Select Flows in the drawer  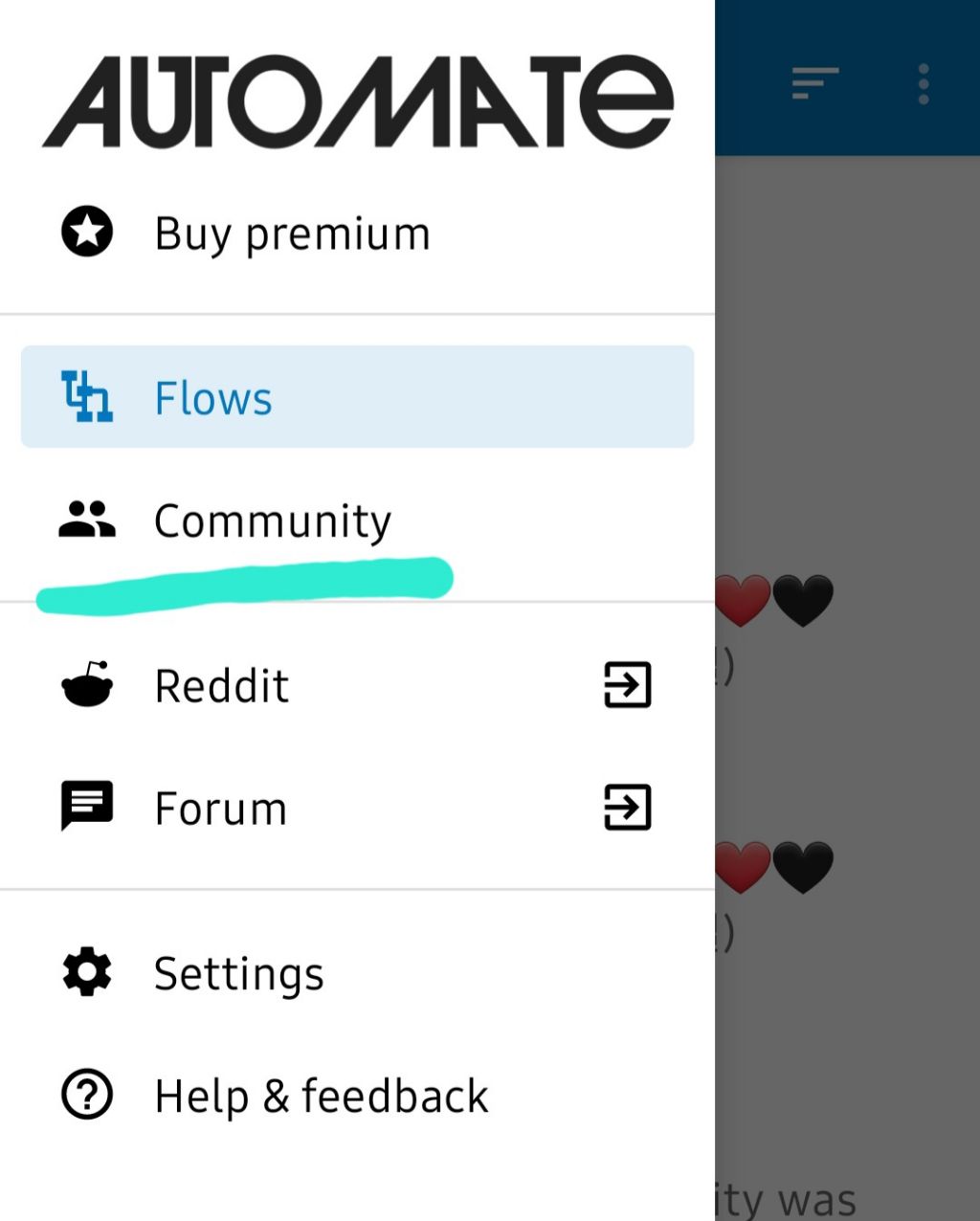coord(356,397)
